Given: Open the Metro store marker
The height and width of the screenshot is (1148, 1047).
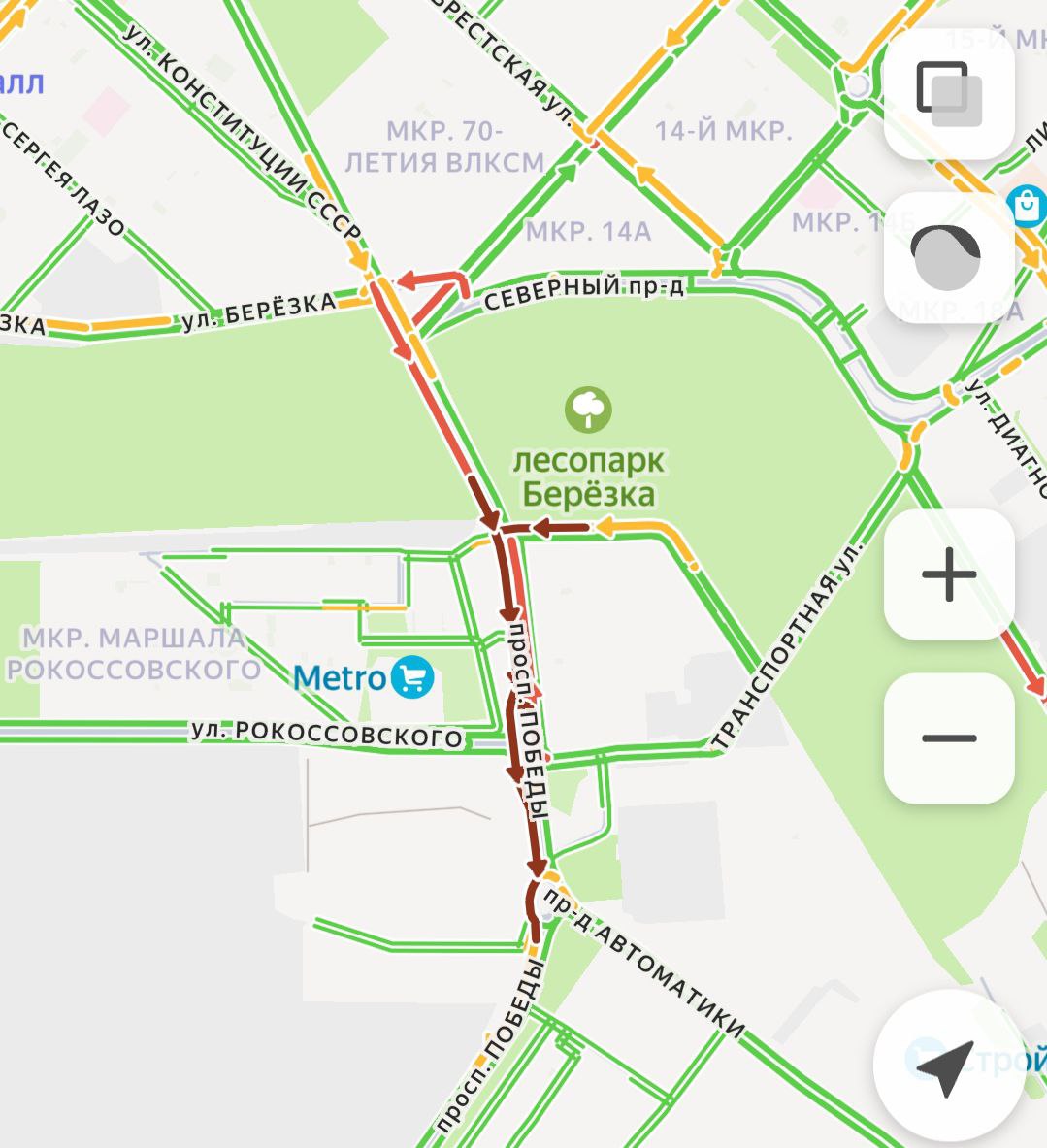Looking at the screenshot, I should coord(412,677).
